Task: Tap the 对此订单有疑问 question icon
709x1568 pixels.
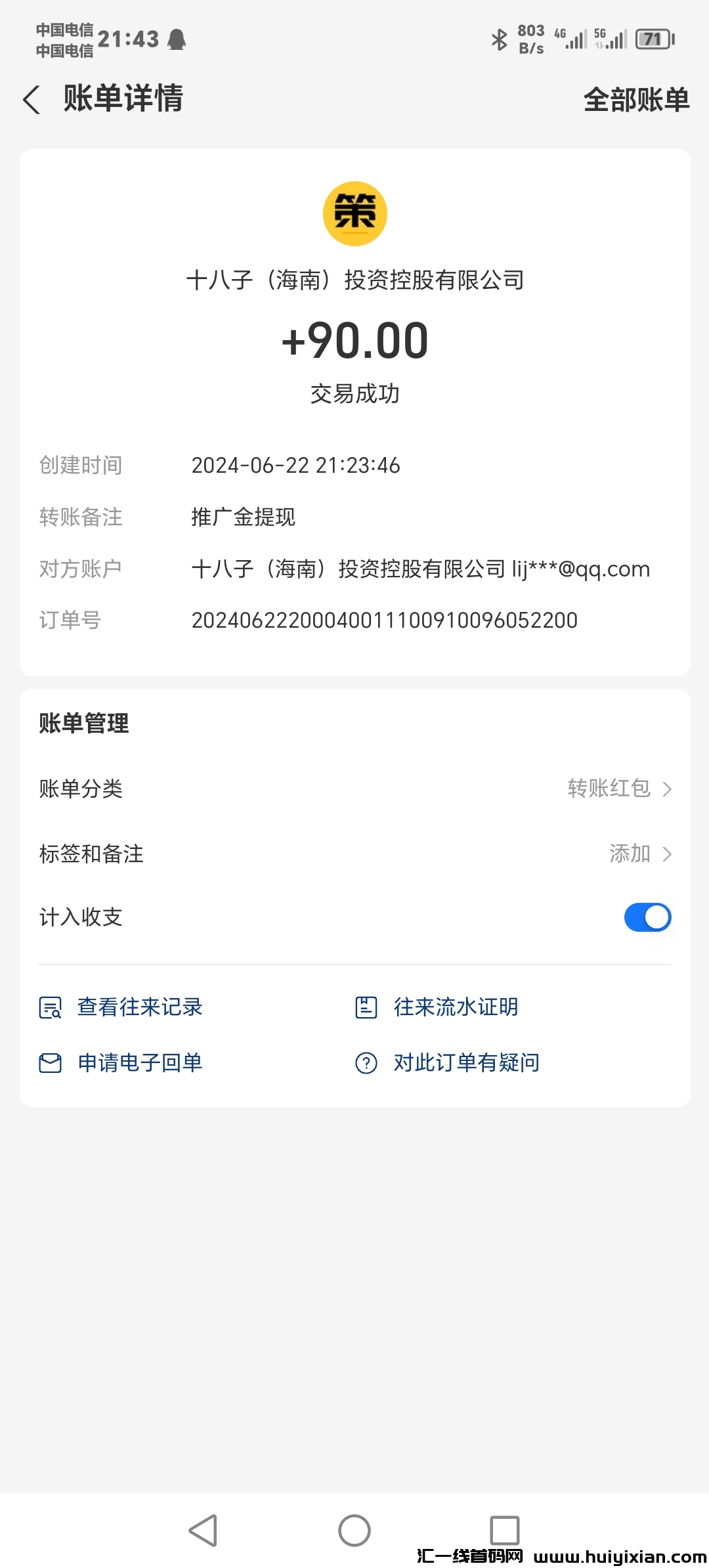Action: [366, 1062]
